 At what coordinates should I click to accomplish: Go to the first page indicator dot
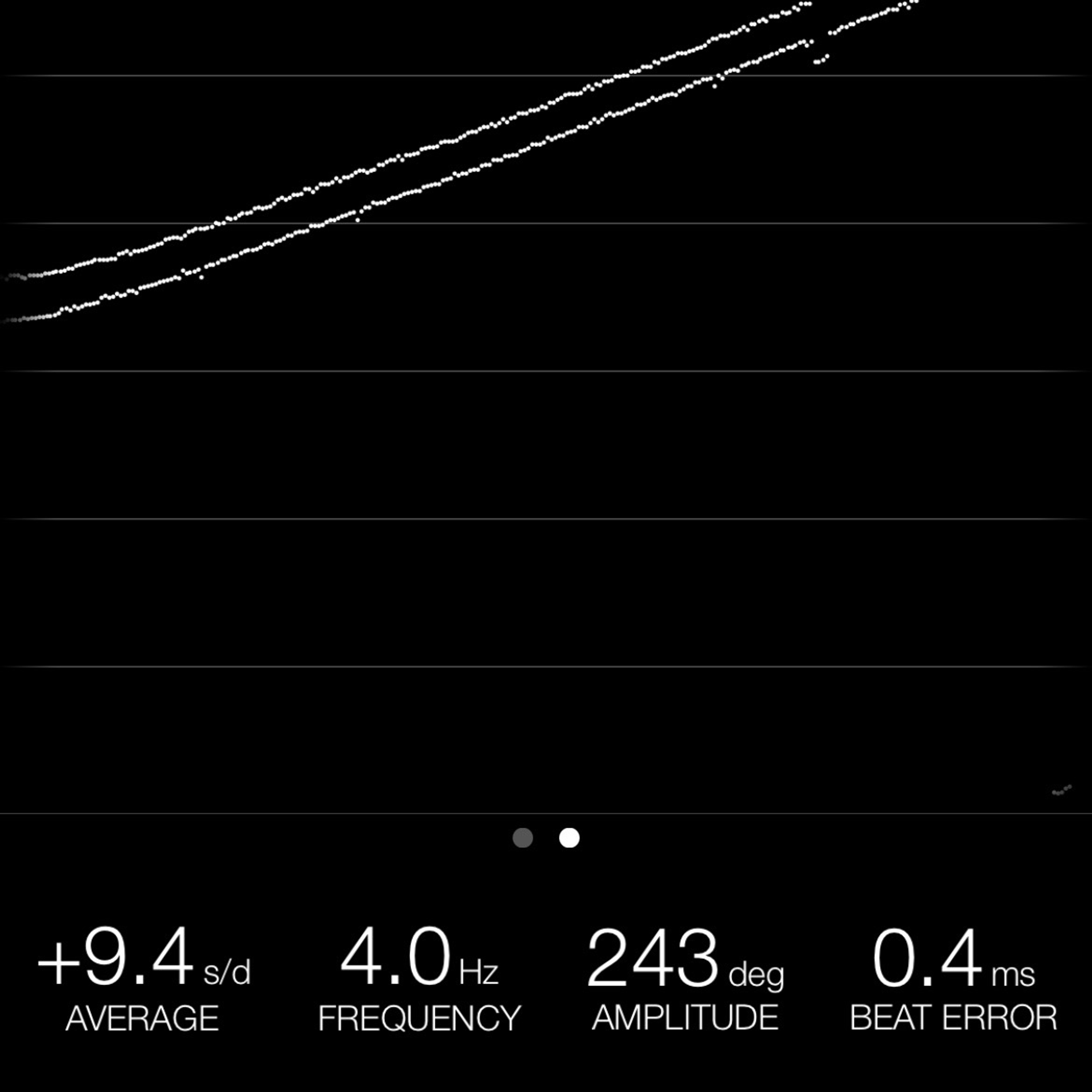click(522, 838)
